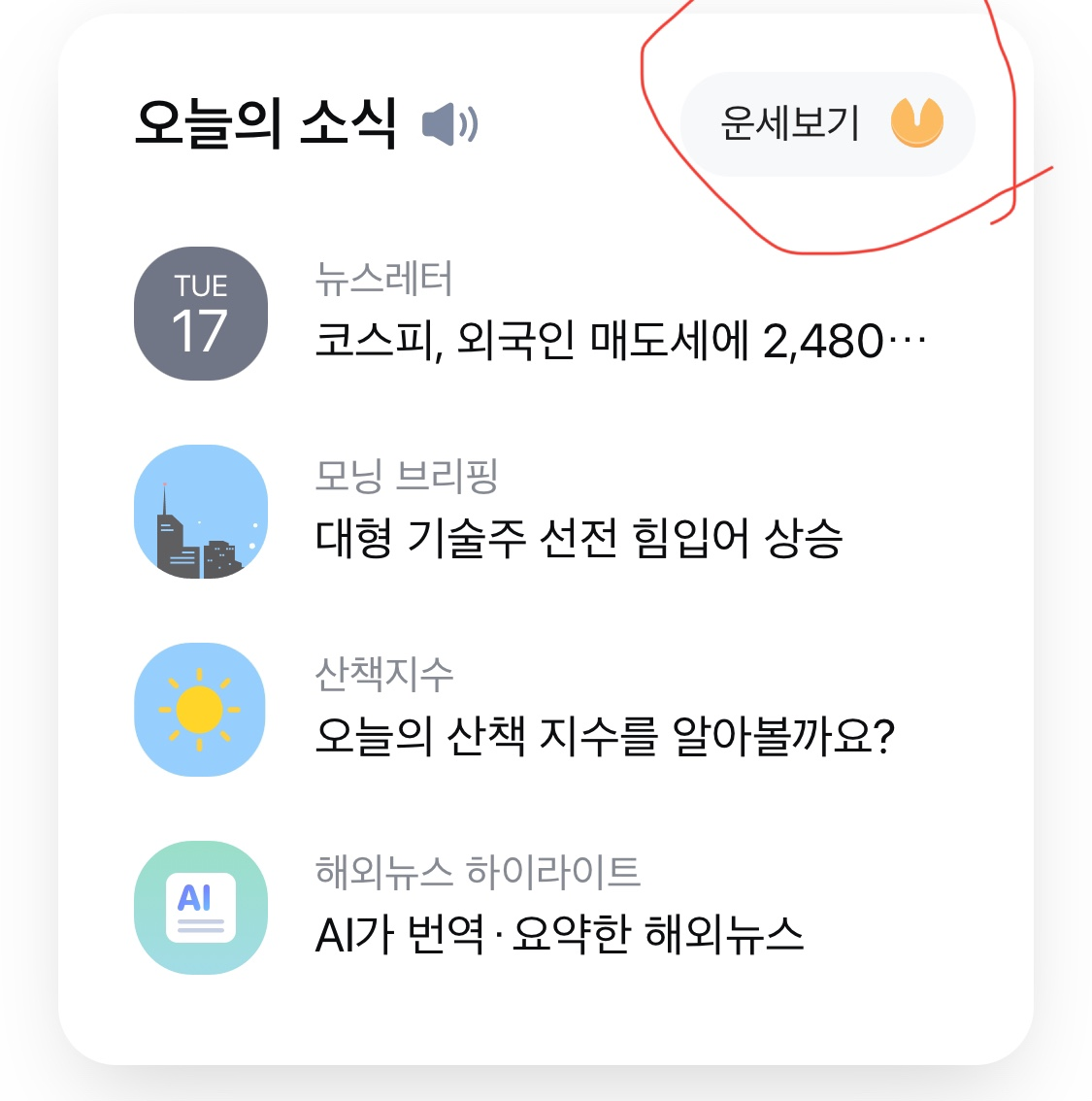Tap the blue morning briefing thumbnail icon
Viewport: 1092px width, 1101px height.
pyautogui.click(x=201, y=512)
